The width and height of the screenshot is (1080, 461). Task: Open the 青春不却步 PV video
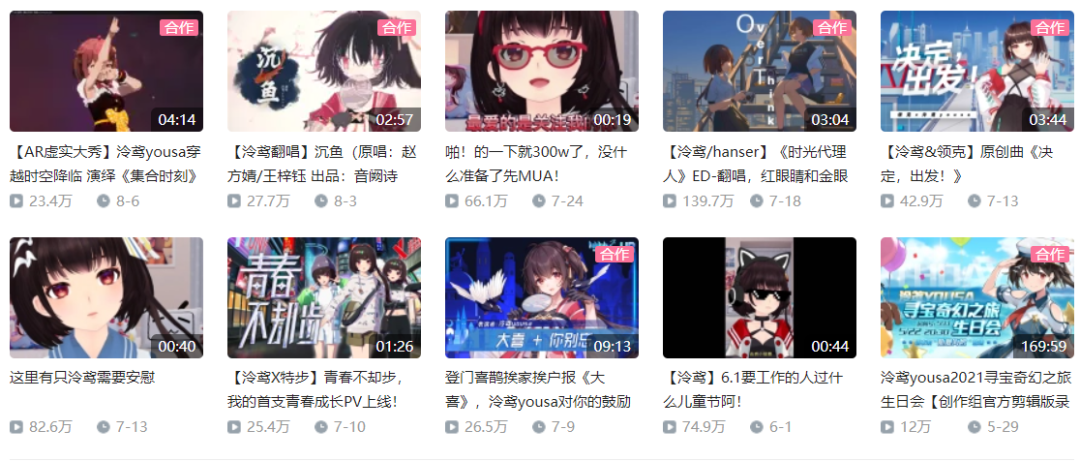point(324,297)
